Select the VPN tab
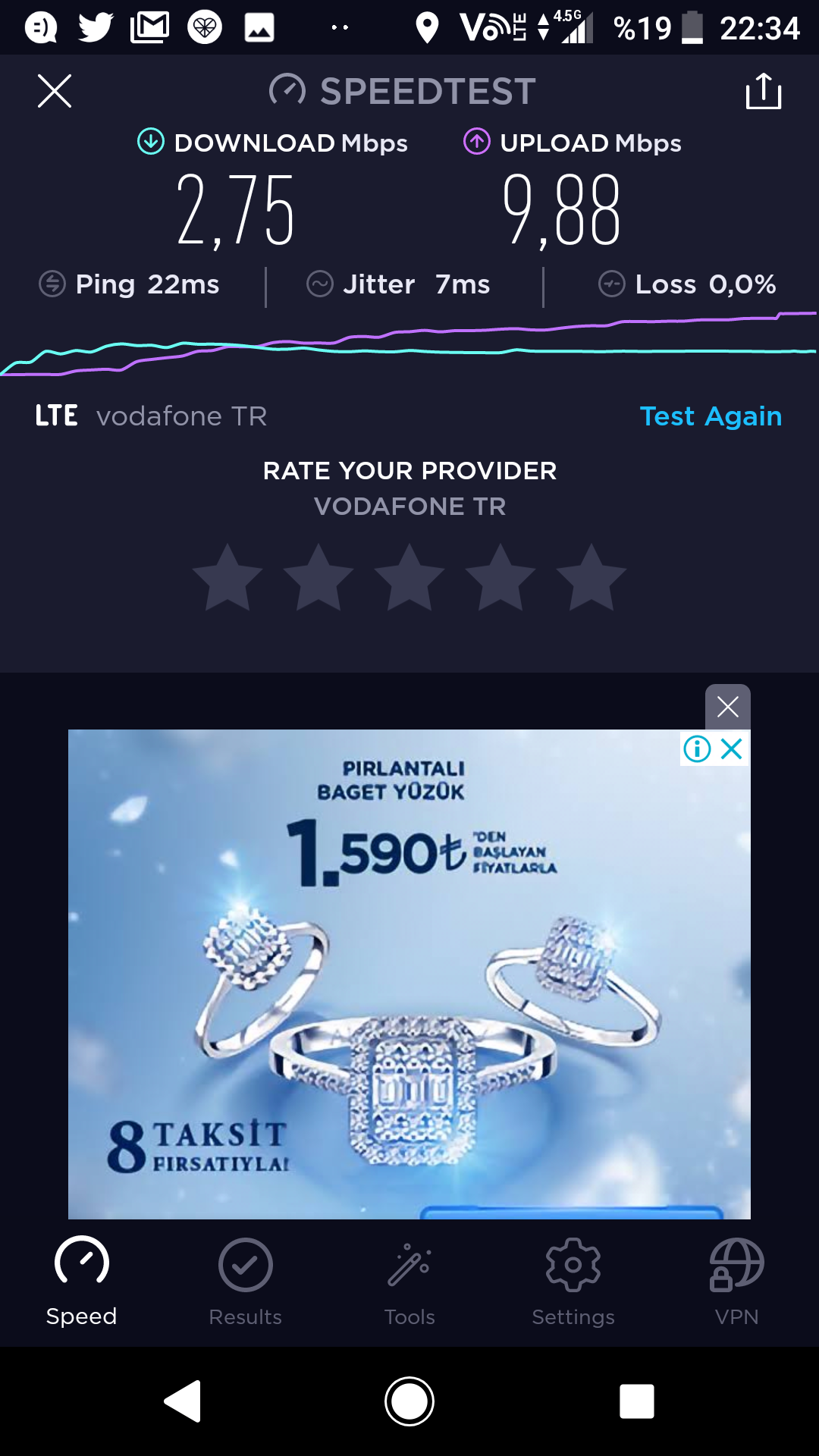The image size is (819, 1456). 737,1282
